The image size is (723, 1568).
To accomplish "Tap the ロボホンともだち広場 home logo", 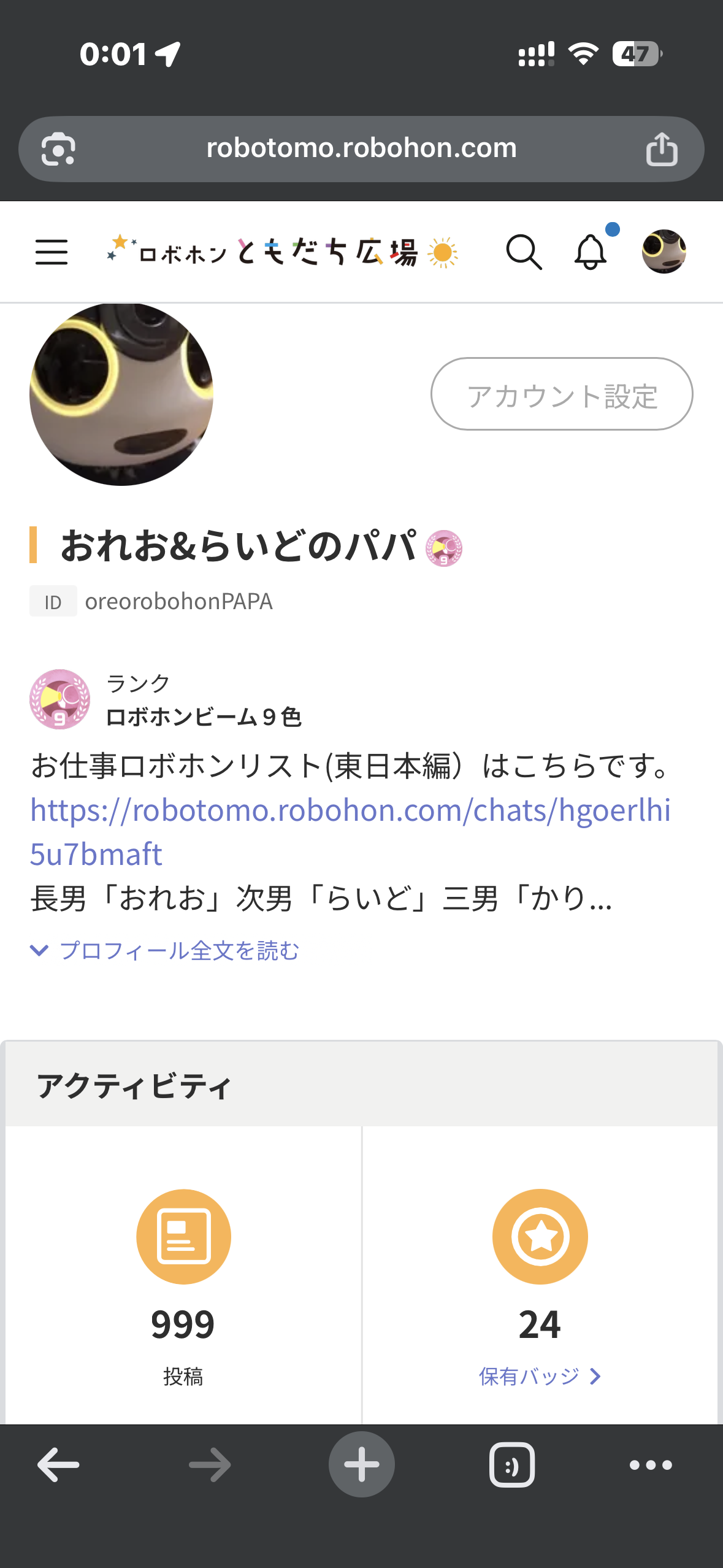I will coord(282,252).
